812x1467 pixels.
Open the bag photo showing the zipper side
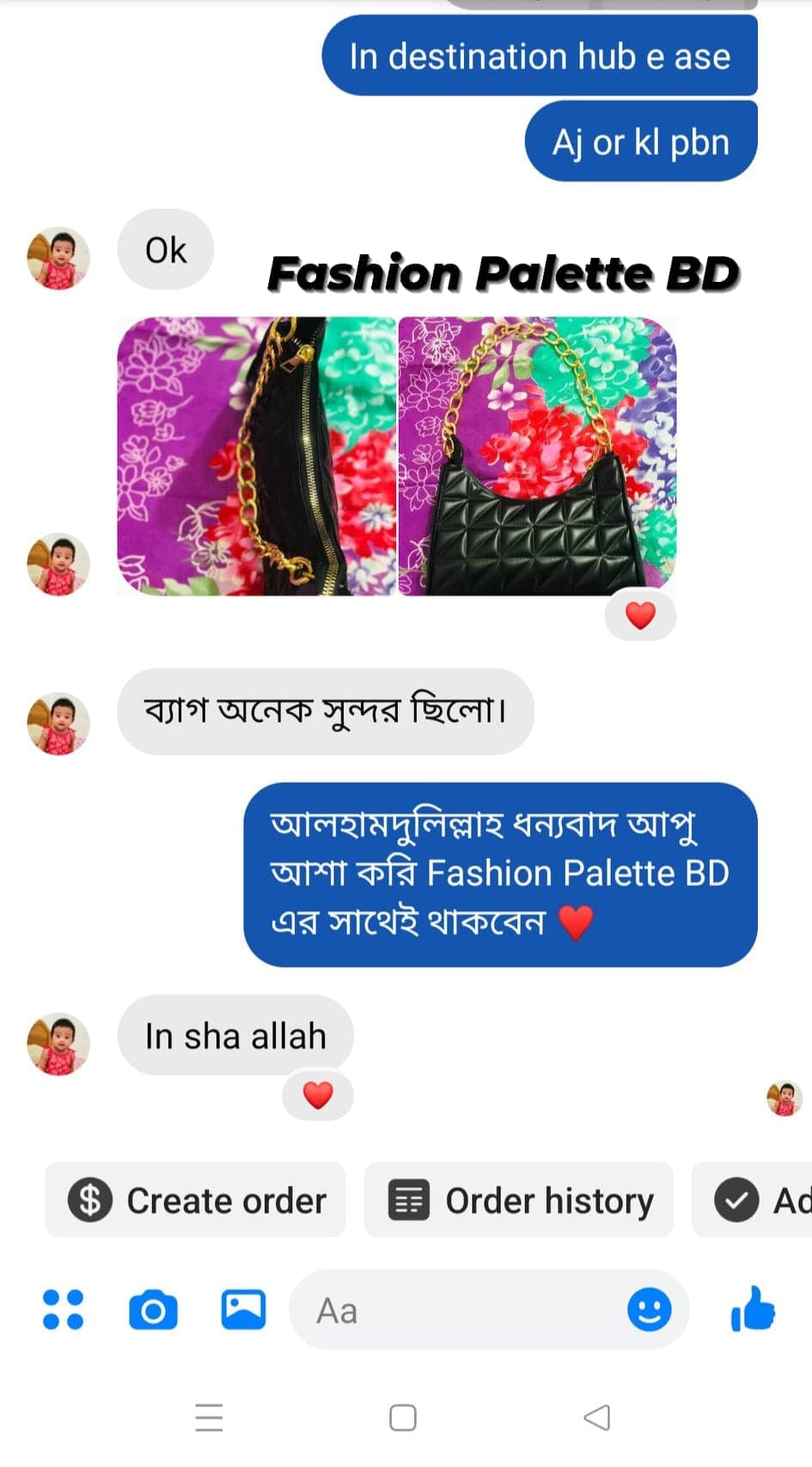pyautogui.click(x=256, y=456)
